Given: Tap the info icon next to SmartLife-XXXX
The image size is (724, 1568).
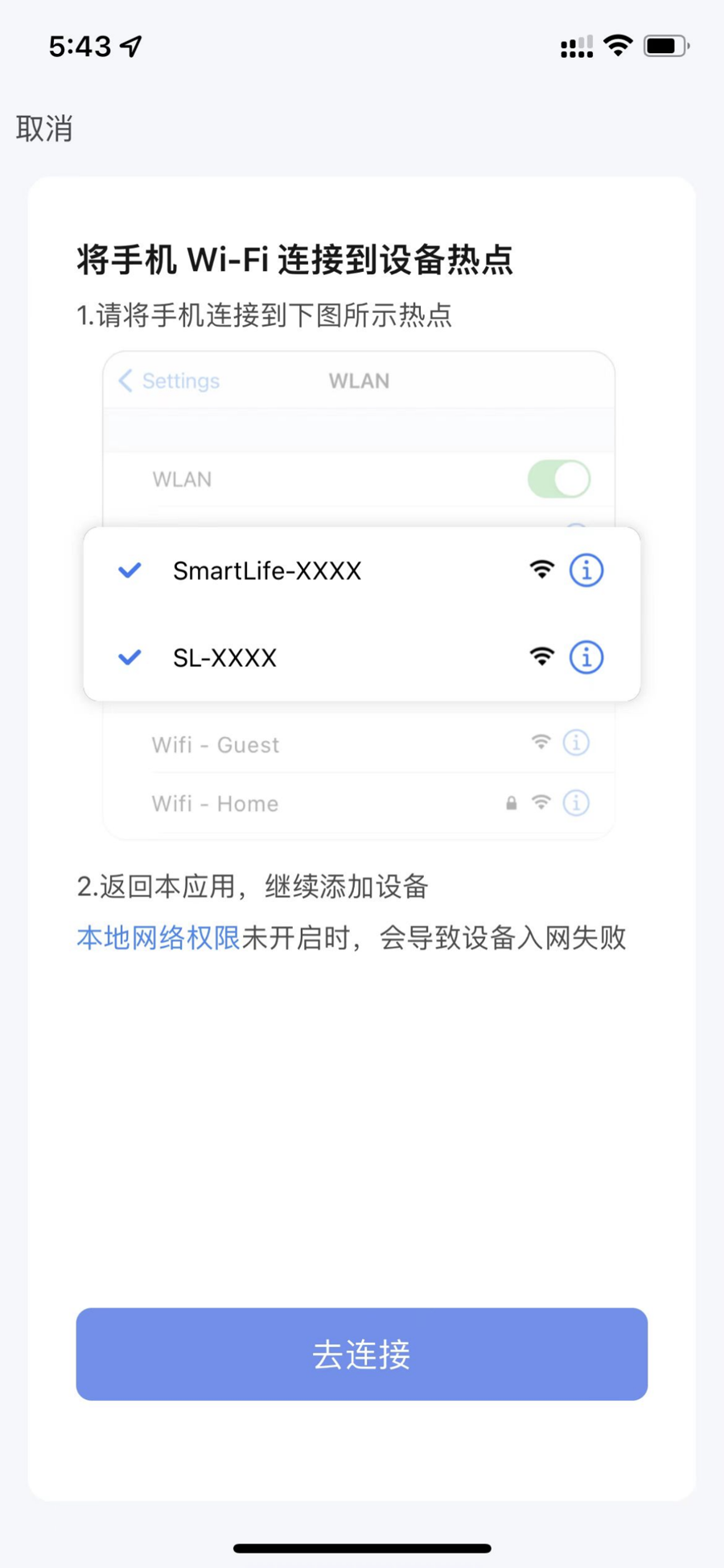Looking at the screenshot, I should [586, 570].
